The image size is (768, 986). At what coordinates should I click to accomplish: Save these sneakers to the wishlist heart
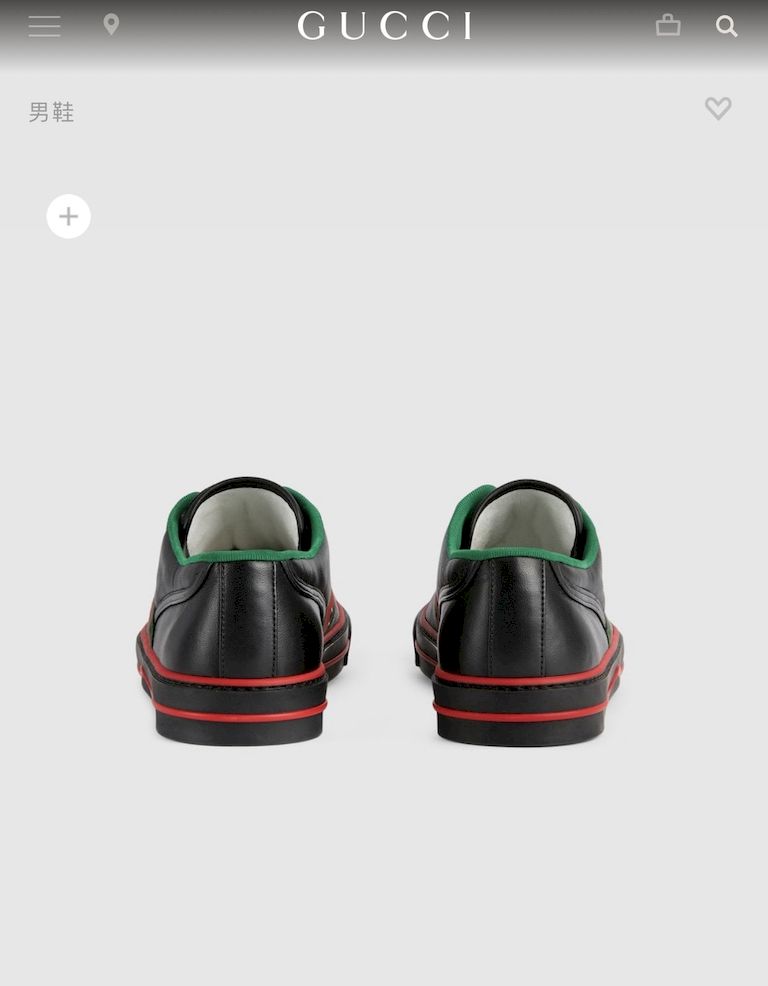(x=718, y=108)
